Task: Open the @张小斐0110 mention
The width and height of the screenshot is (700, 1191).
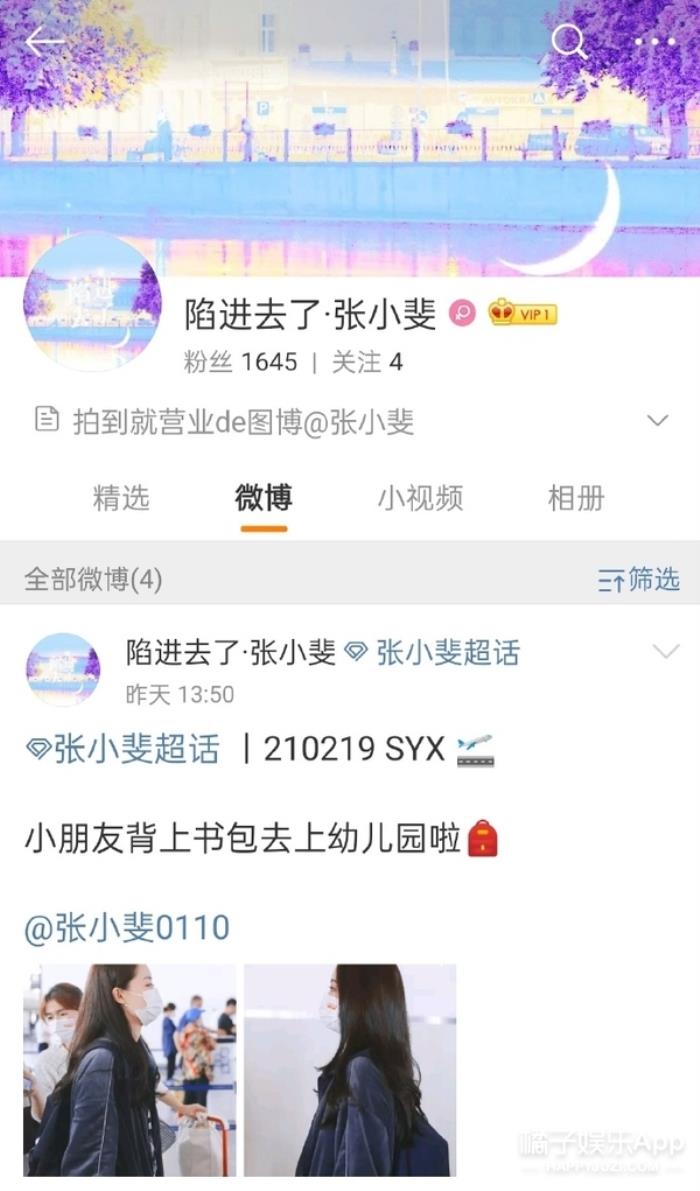Action: click(127, 927)
